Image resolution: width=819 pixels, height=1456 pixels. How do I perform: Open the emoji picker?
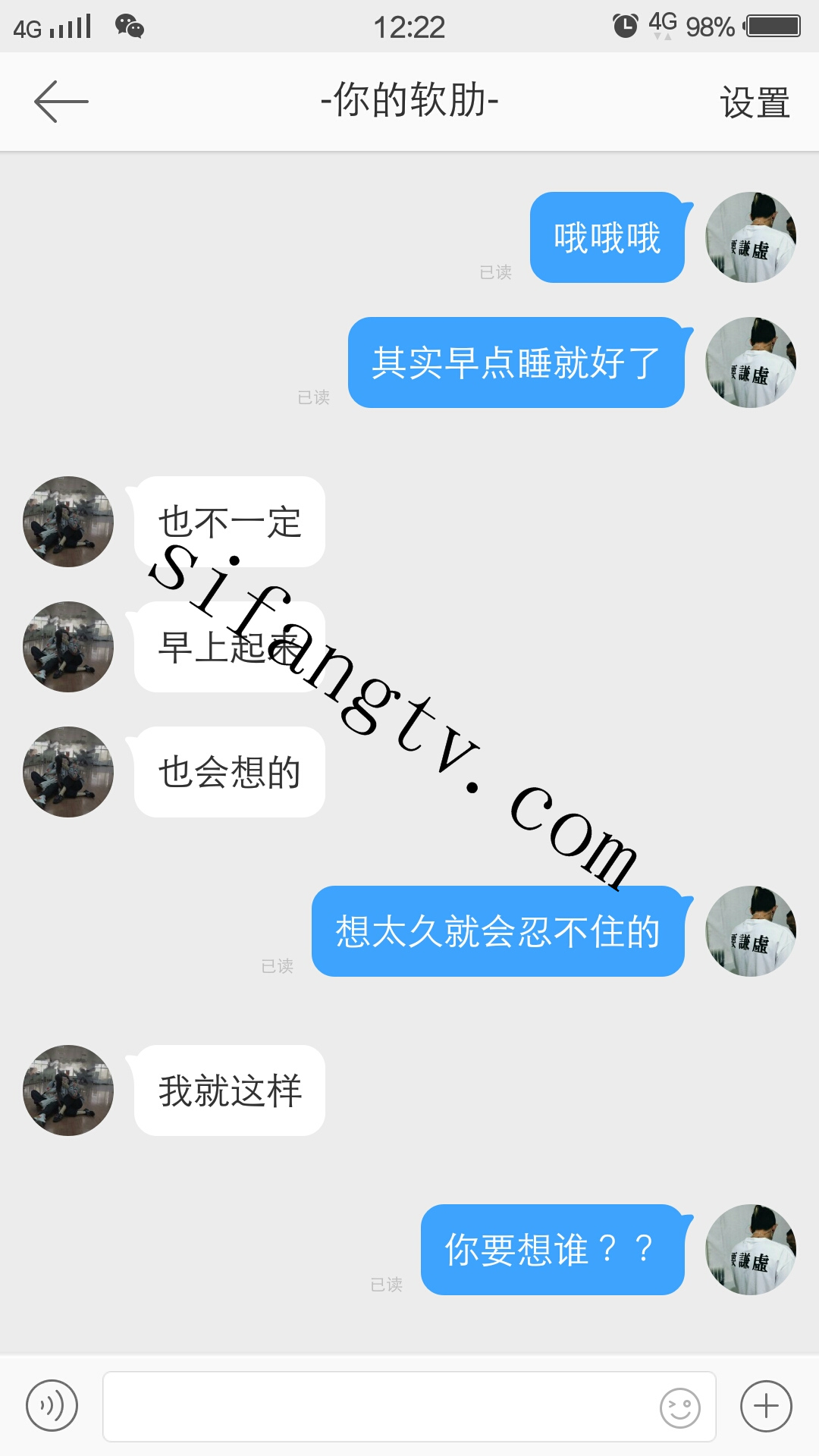click(679, 1408)
